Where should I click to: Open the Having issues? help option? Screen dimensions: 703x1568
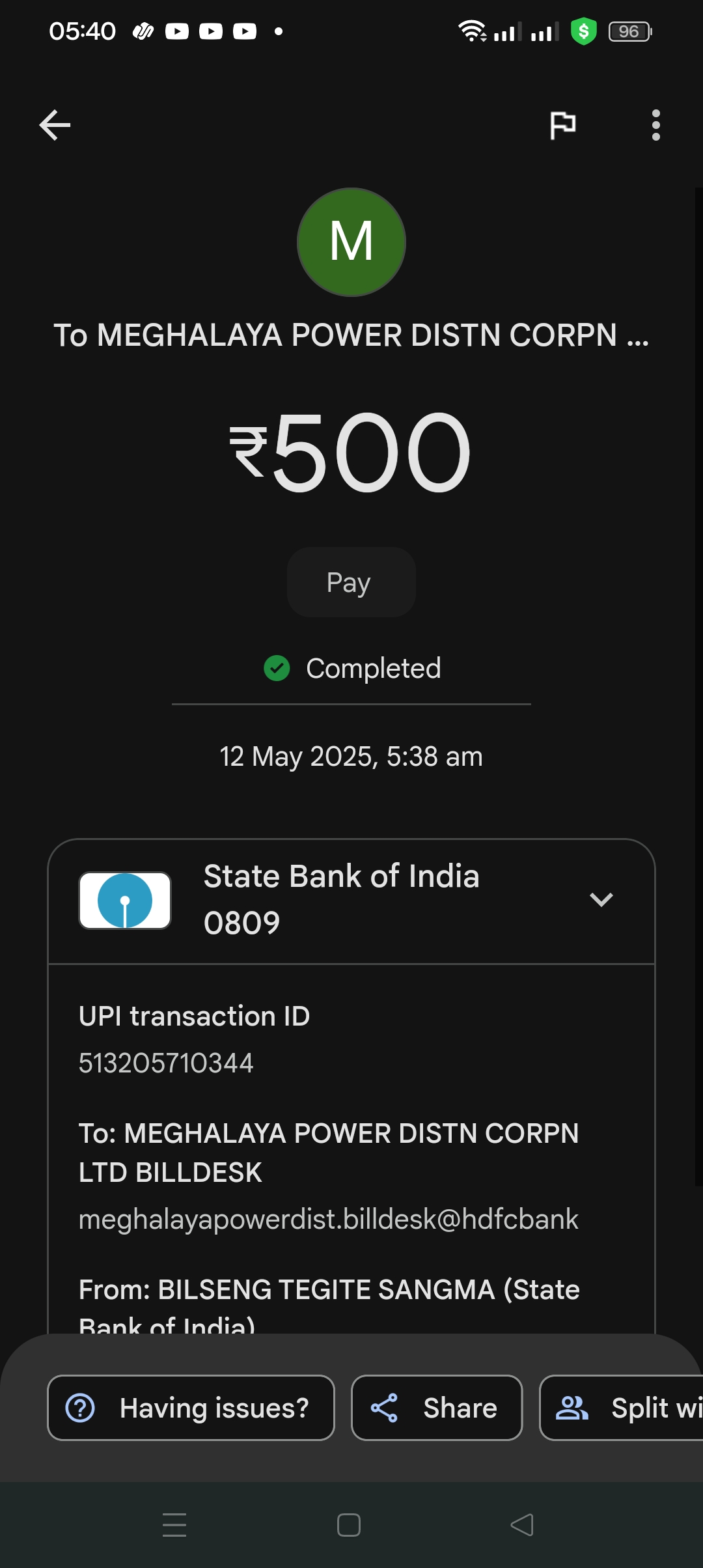[191, 1408]
